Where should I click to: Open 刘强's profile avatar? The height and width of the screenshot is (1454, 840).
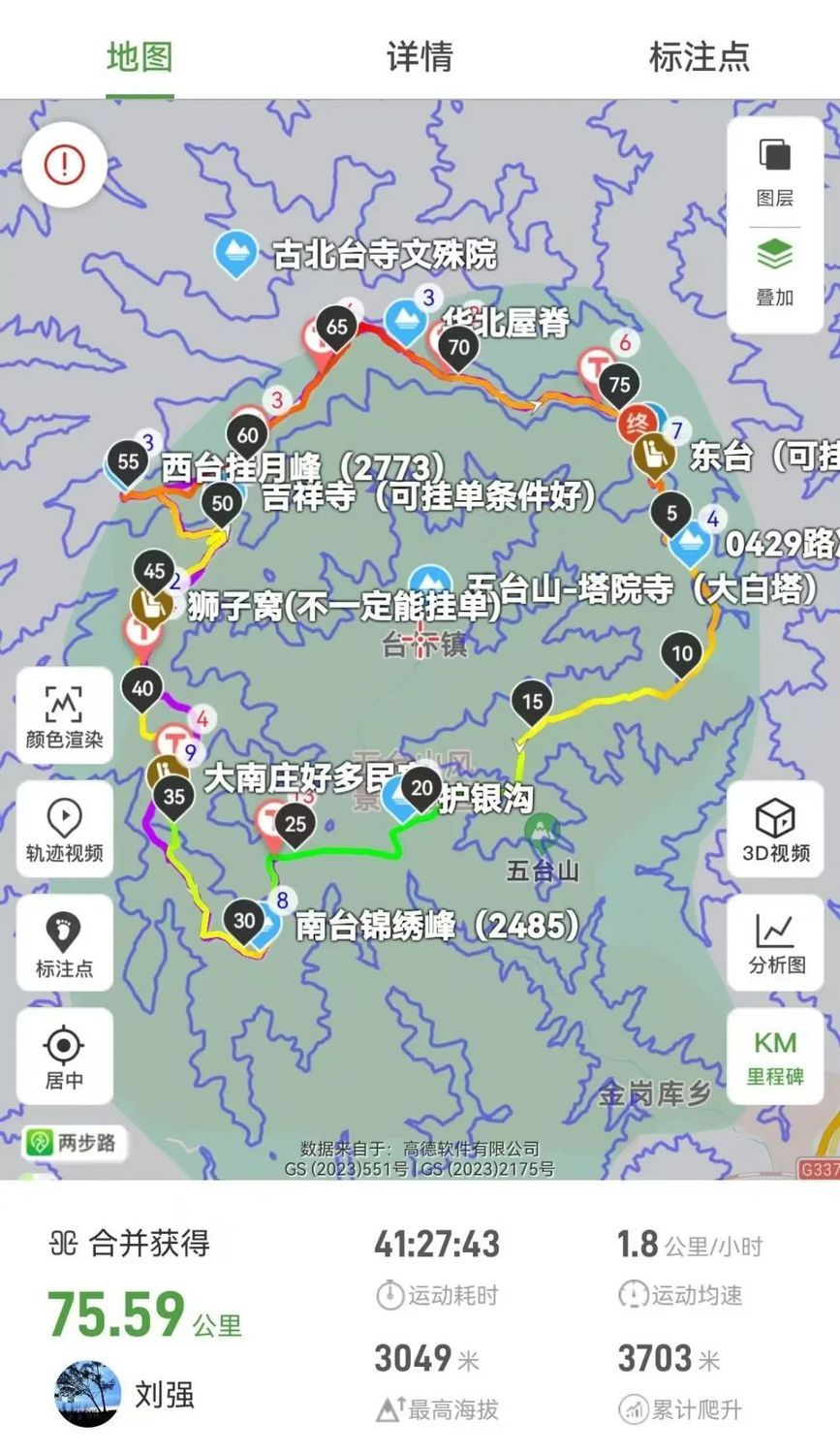(x=87, y=1394)
